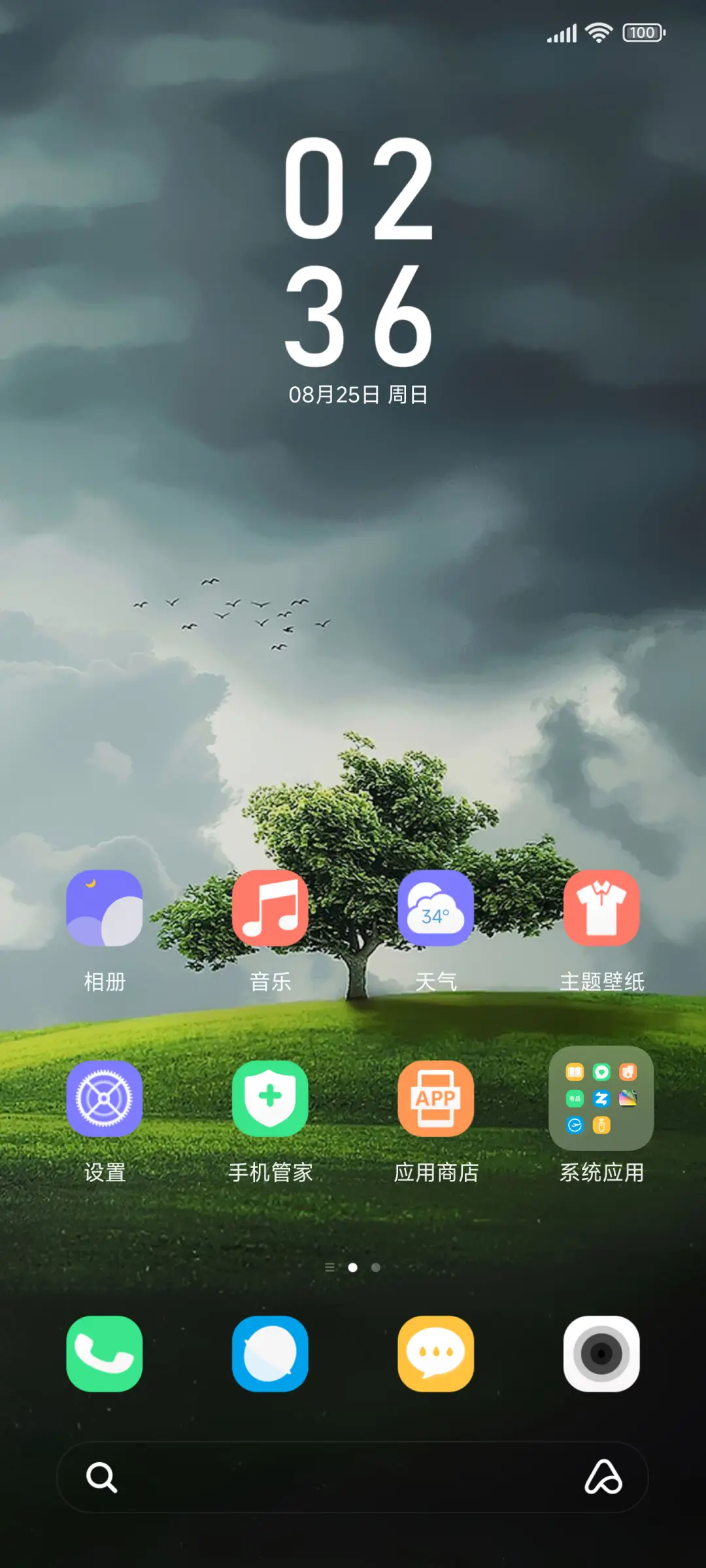This screenshot has width=706, height=1568.
Task: Launch the 手机管家 phone manager
Action: 270,1099
